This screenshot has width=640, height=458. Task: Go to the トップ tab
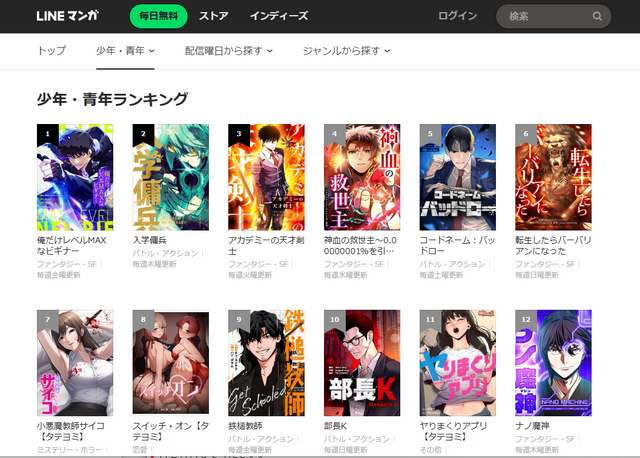51,50
